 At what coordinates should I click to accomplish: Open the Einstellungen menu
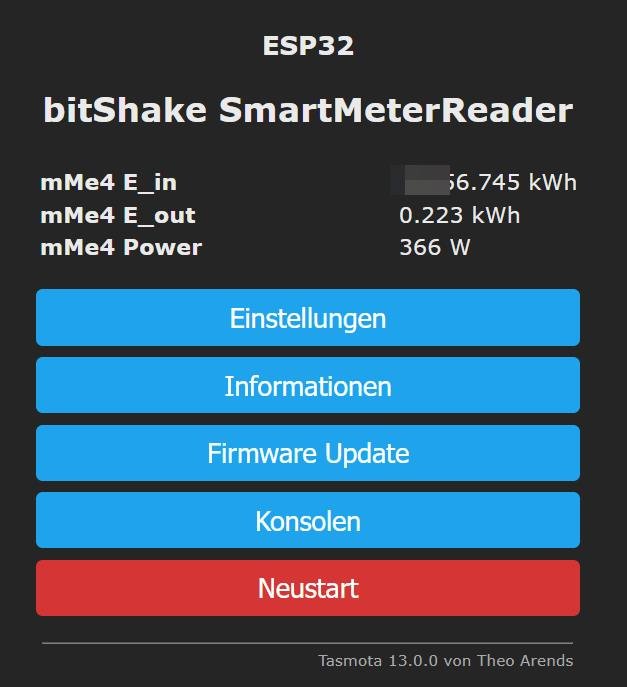click(x=308, y=318)
